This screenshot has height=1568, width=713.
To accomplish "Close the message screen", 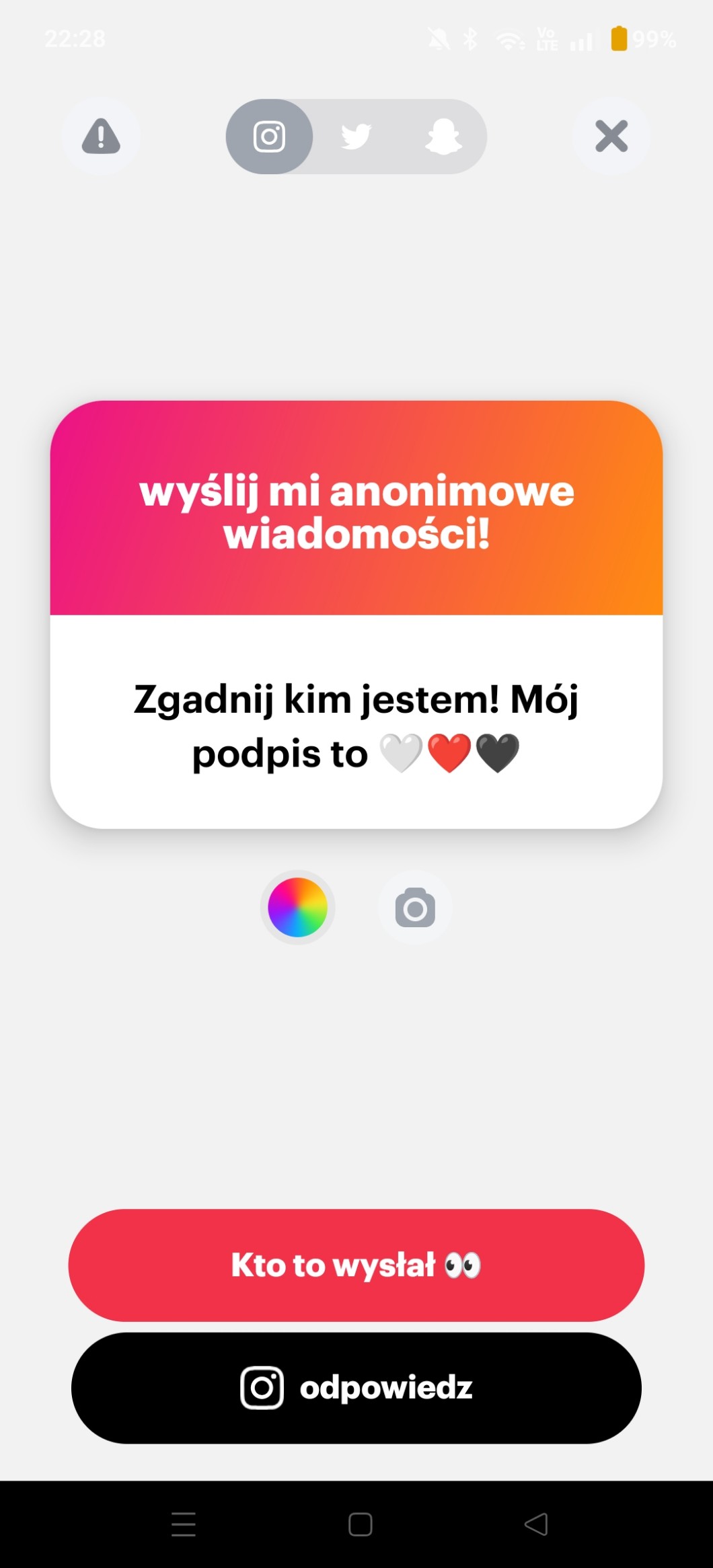I will click(611, 136).
